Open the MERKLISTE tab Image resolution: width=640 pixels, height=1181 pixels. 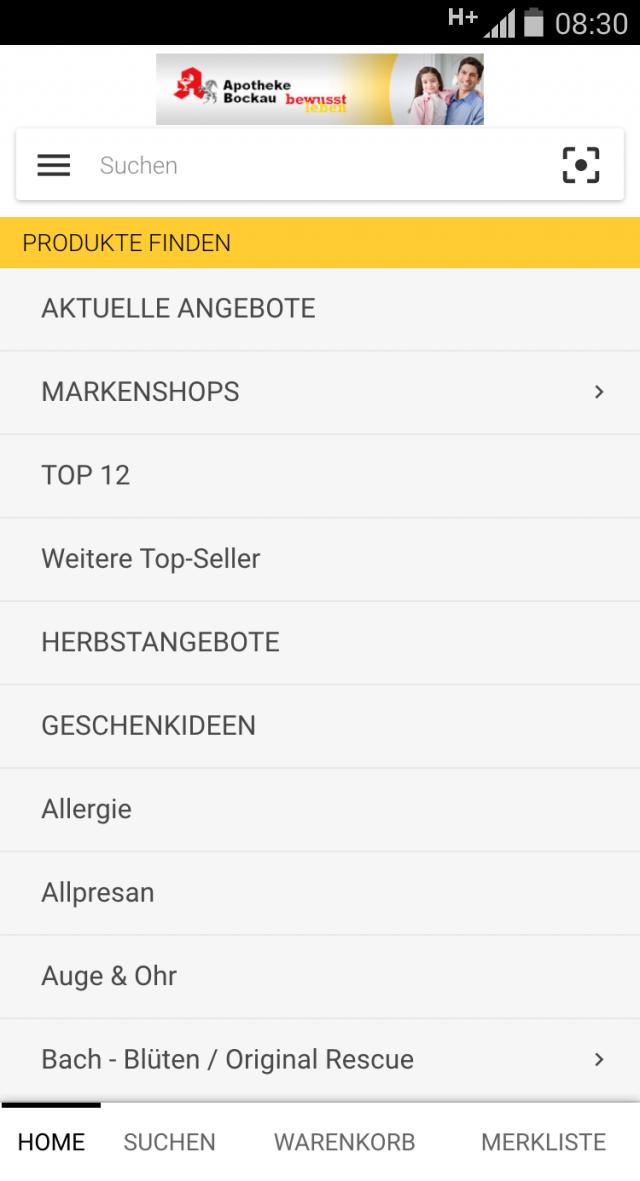pos(543,1142)
